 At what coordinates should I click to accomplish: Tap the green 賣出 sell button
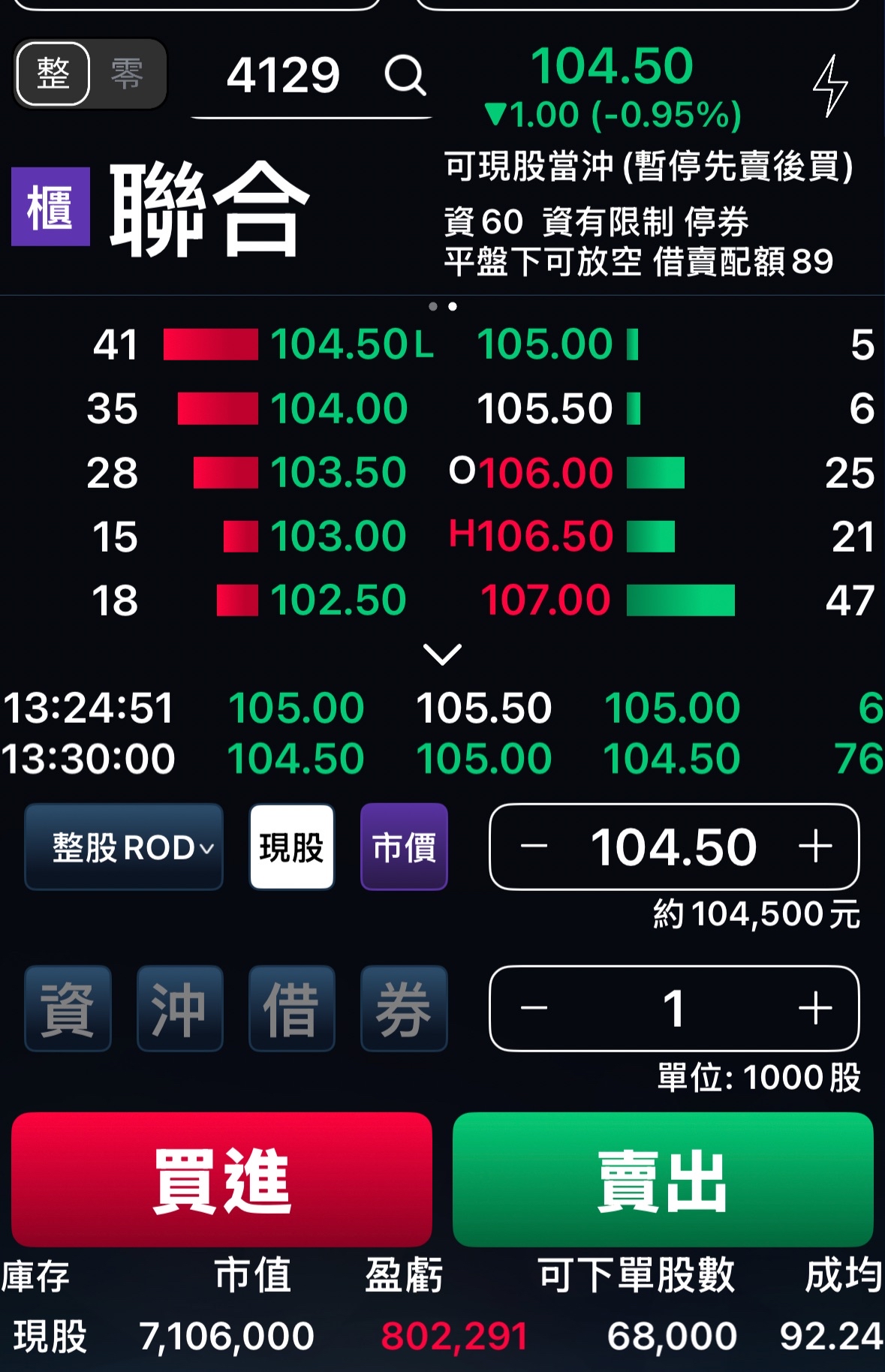click(x=662, y=1180)
